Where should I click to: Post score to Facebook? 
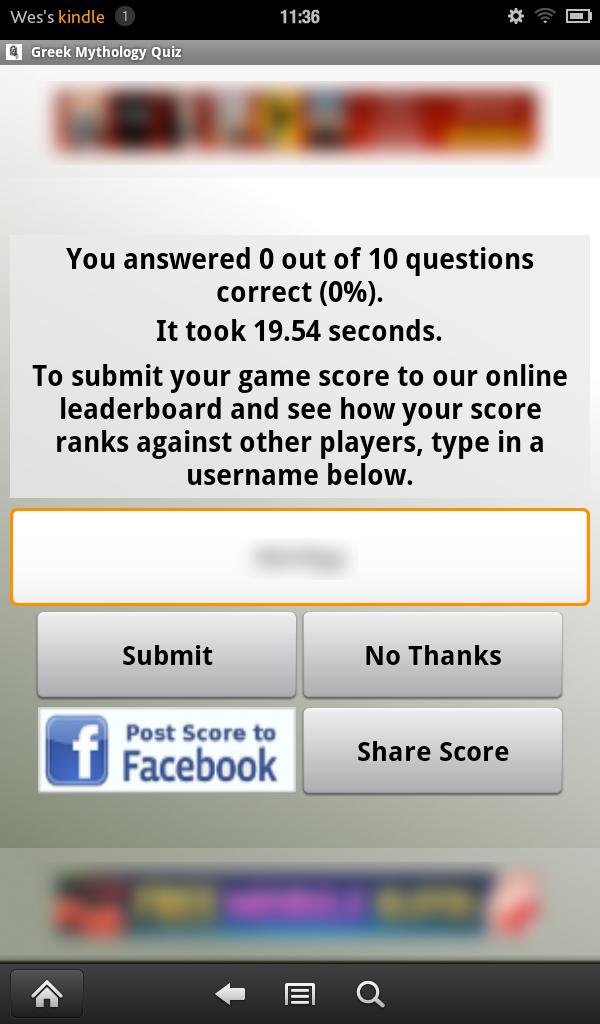point(167,751)
